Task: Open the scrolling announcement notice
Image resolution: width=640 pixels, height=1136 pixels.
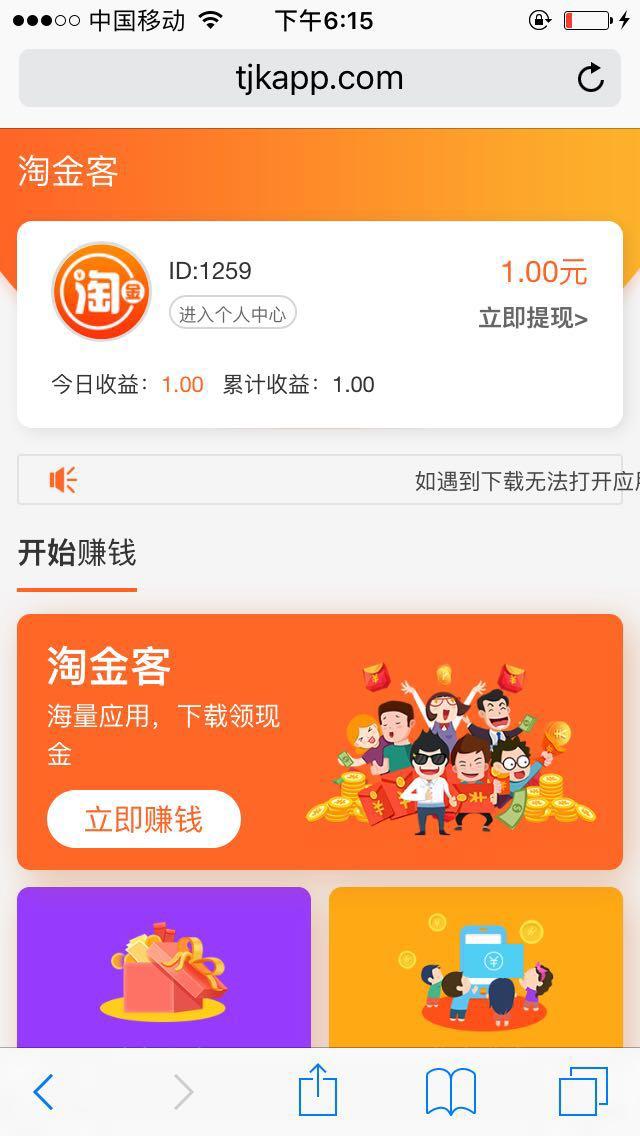Action: [x=320, y=480]
